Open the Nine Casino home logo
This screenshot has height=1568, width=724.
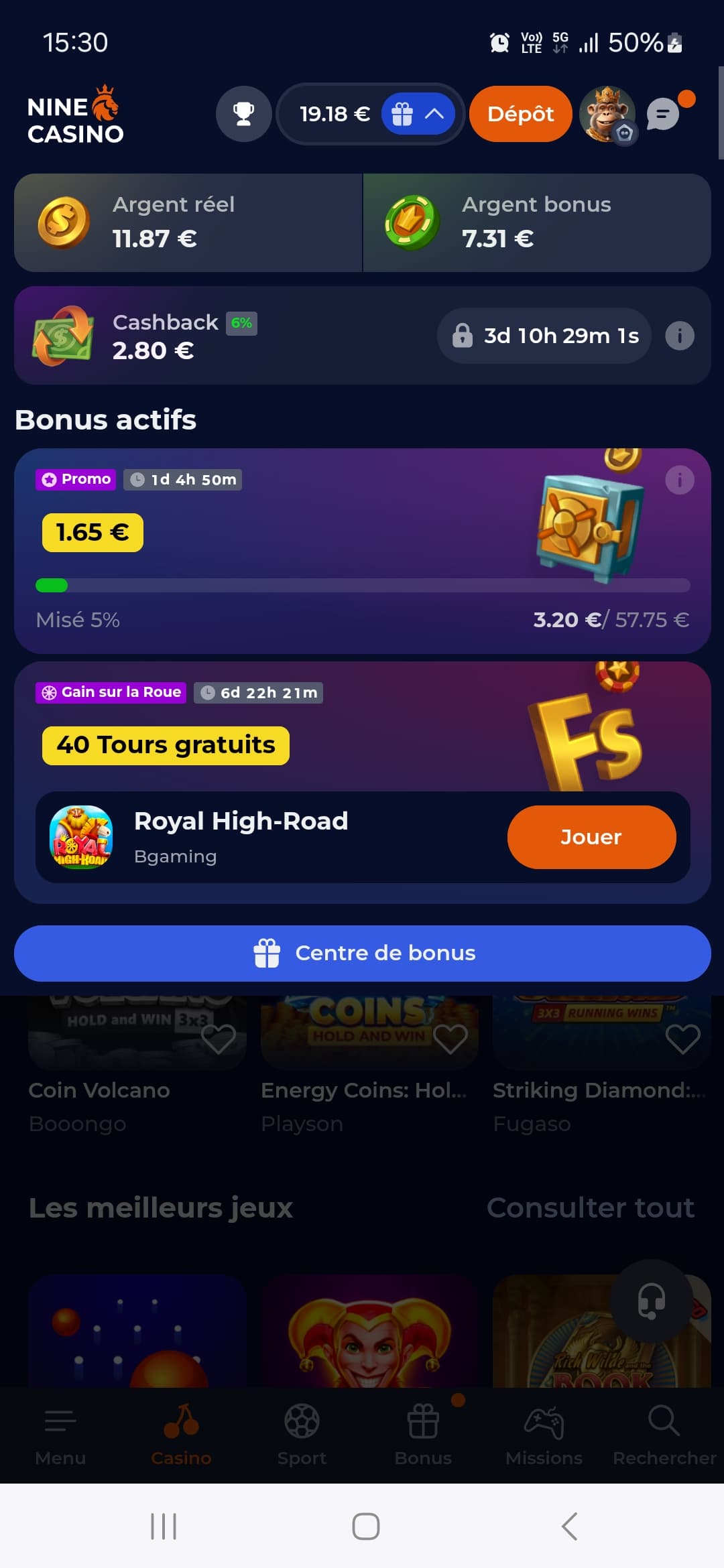[x=75, y=115]
